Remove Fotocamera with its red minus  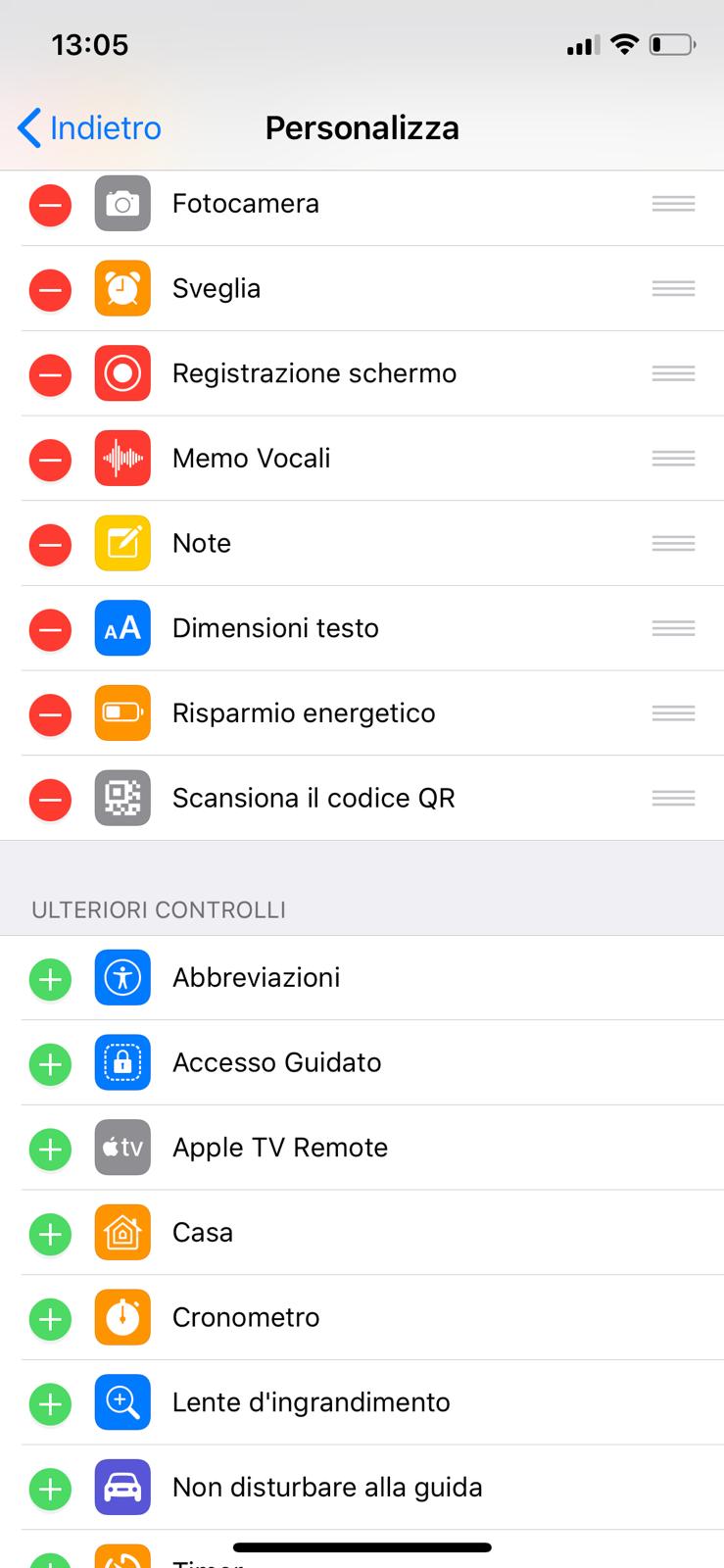pos(50,205)
